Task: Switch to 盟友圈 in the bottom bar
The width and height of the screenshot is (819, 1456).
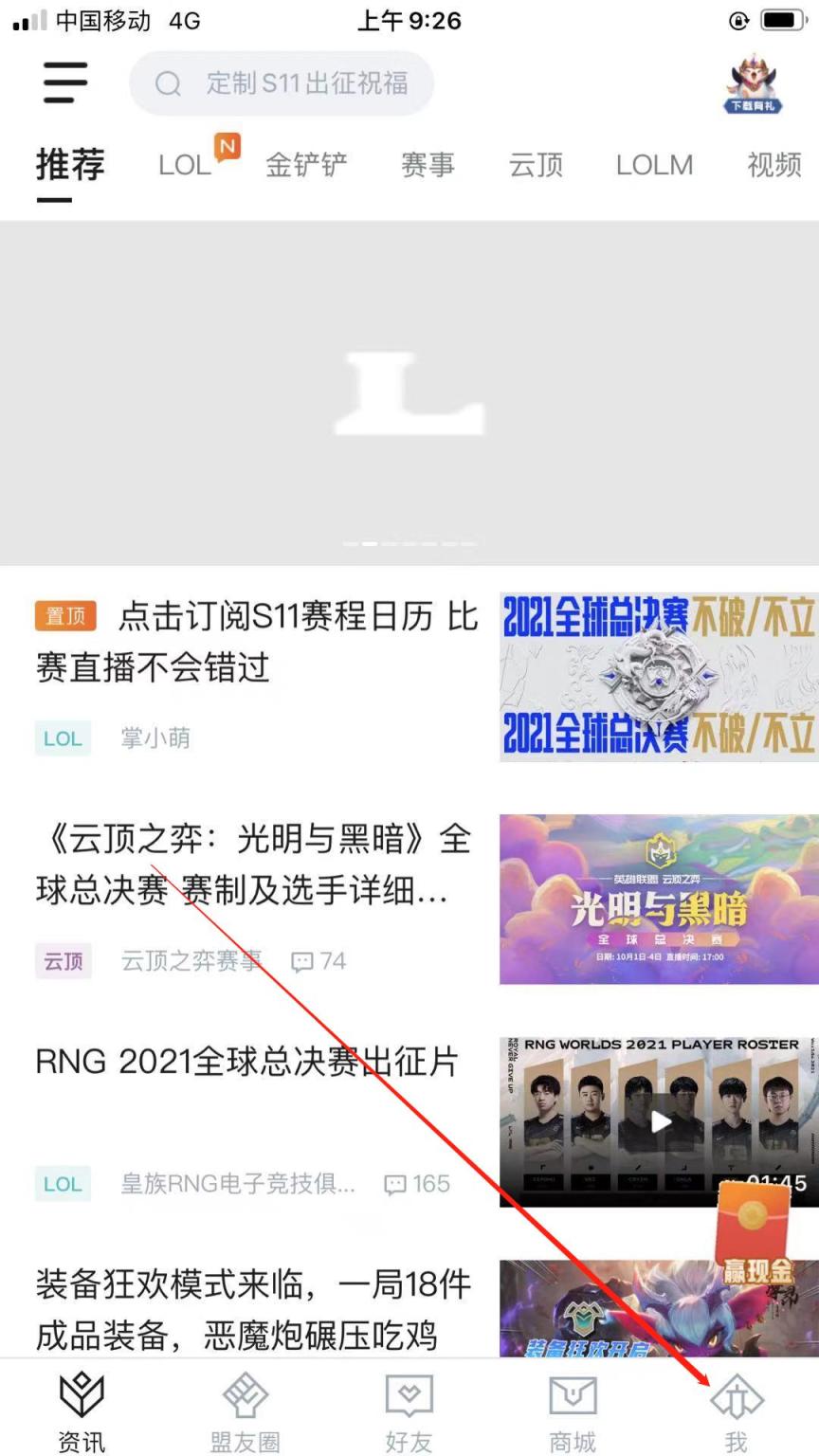Action: tap(246, 1412)
